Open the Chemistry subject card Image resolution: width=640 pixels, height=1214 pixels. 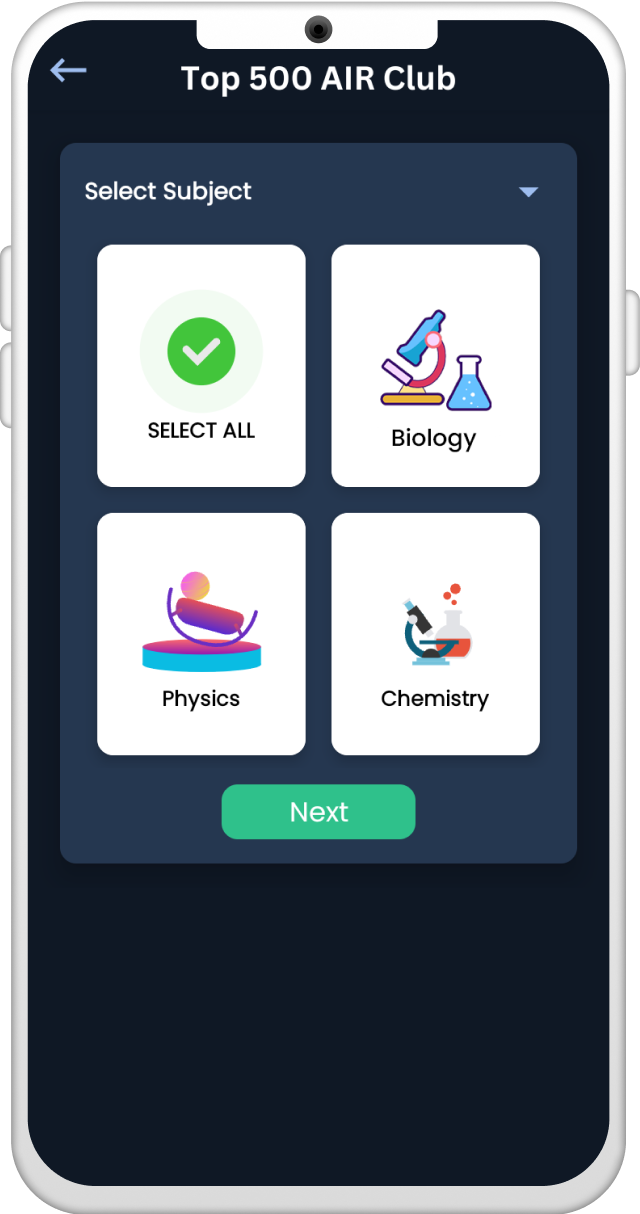click(x=435, y=634)
